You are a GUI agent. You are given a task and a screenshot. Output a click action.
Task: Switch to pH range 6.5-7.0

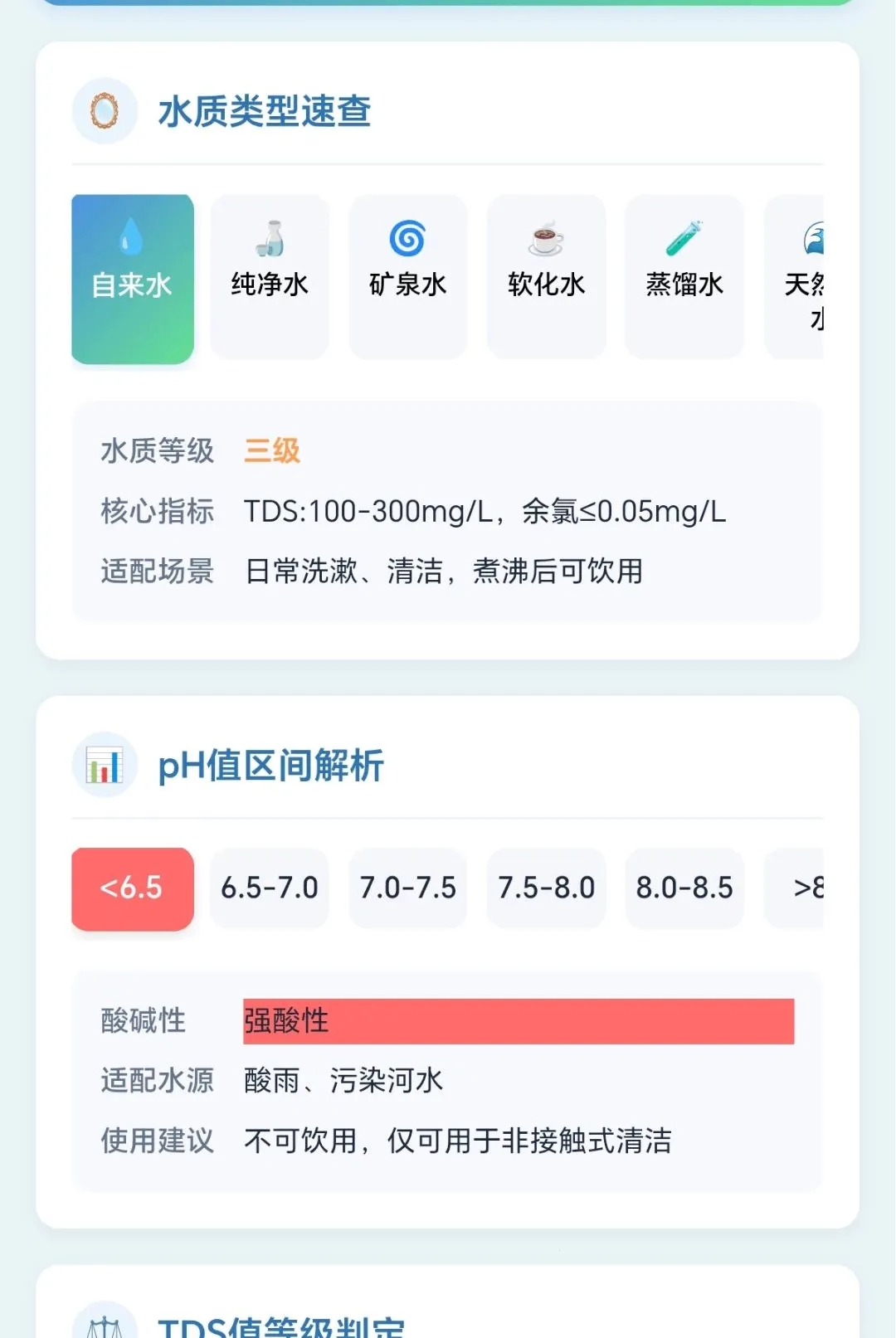click(270, 888)
